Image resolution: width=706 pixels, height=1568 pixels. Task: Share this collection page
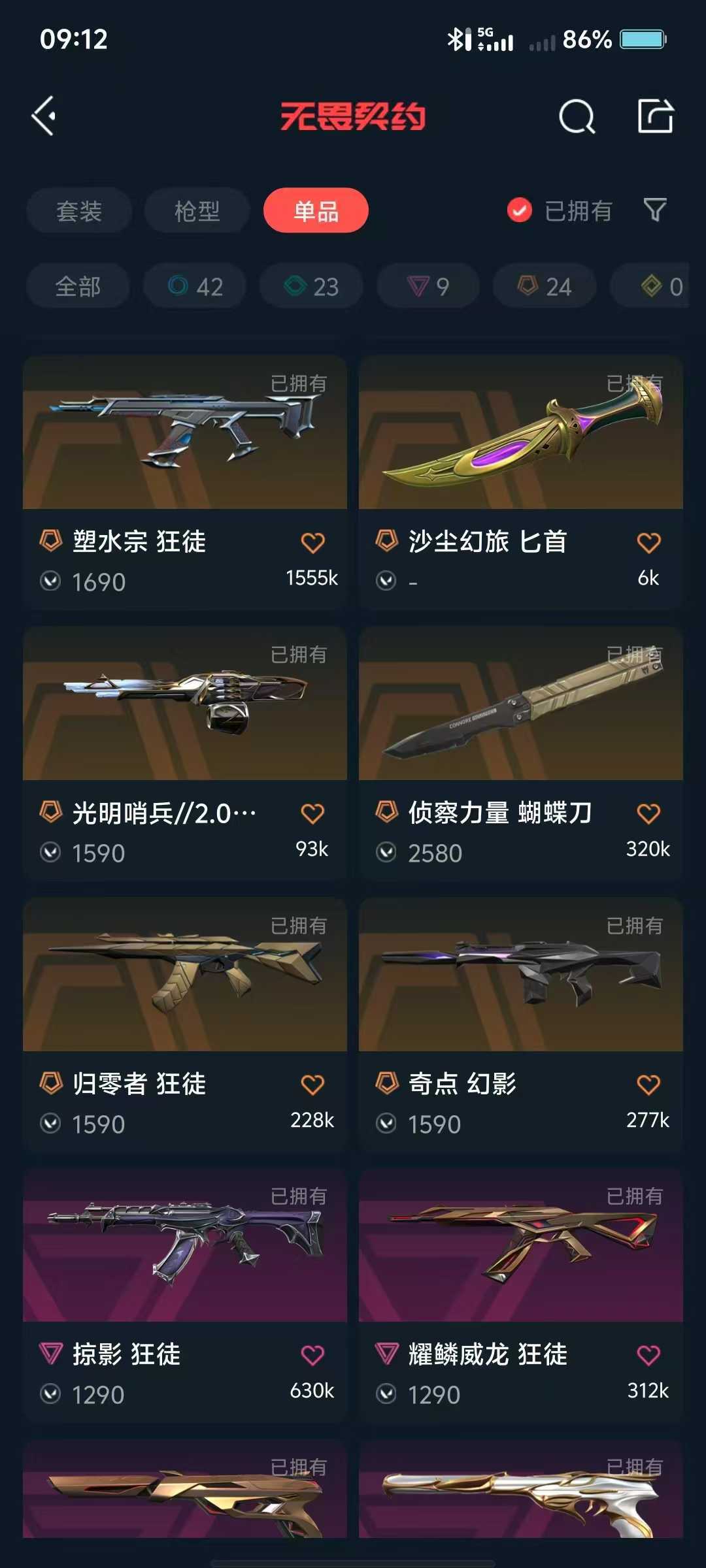(x=655, y=116)
